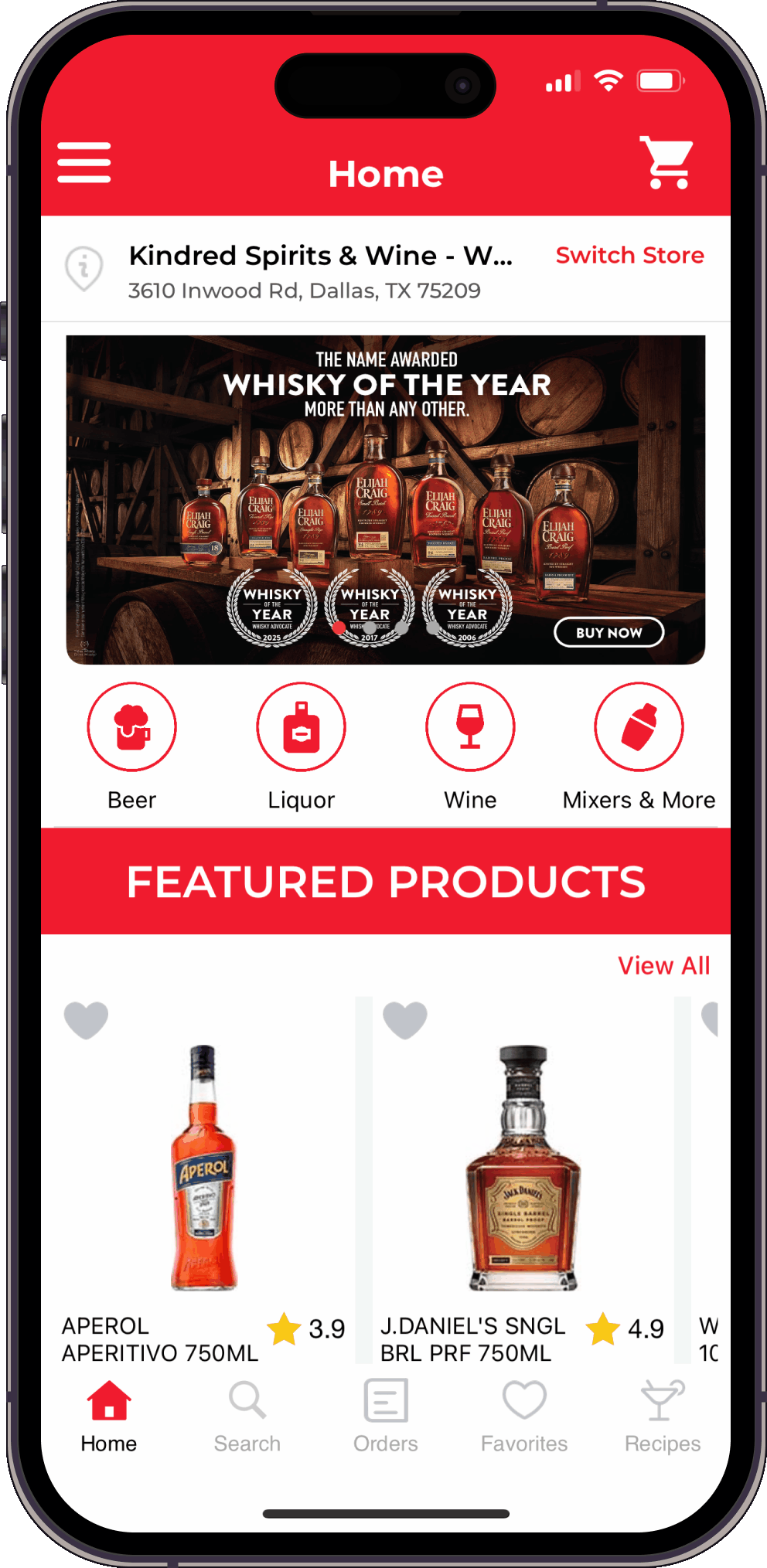Viewport: 767px width, 1568px height.
Task: Tap Switch Store link
Action: pyautogui.click(x=629, y=255)
